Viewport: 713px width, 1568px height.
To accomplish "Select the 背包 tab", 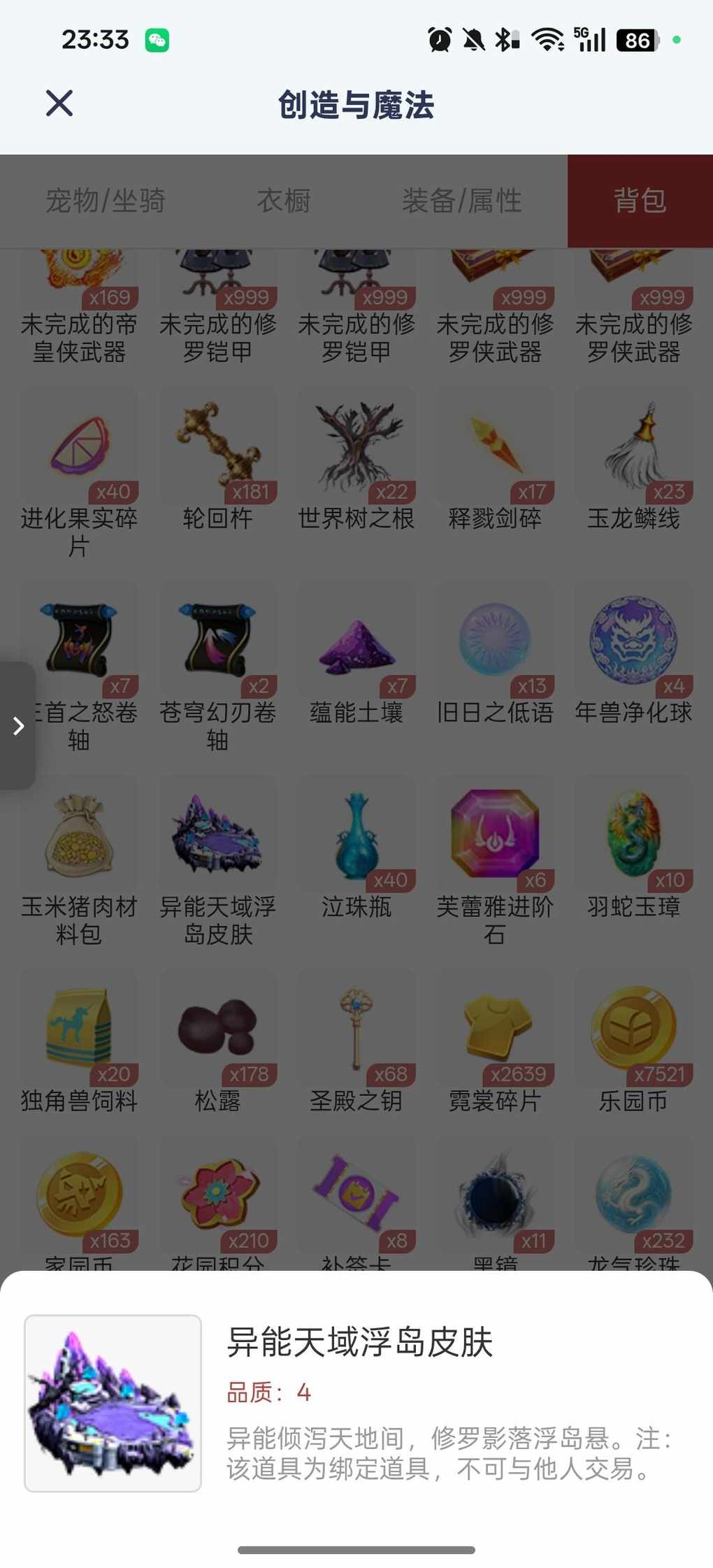I will [640, 201].
